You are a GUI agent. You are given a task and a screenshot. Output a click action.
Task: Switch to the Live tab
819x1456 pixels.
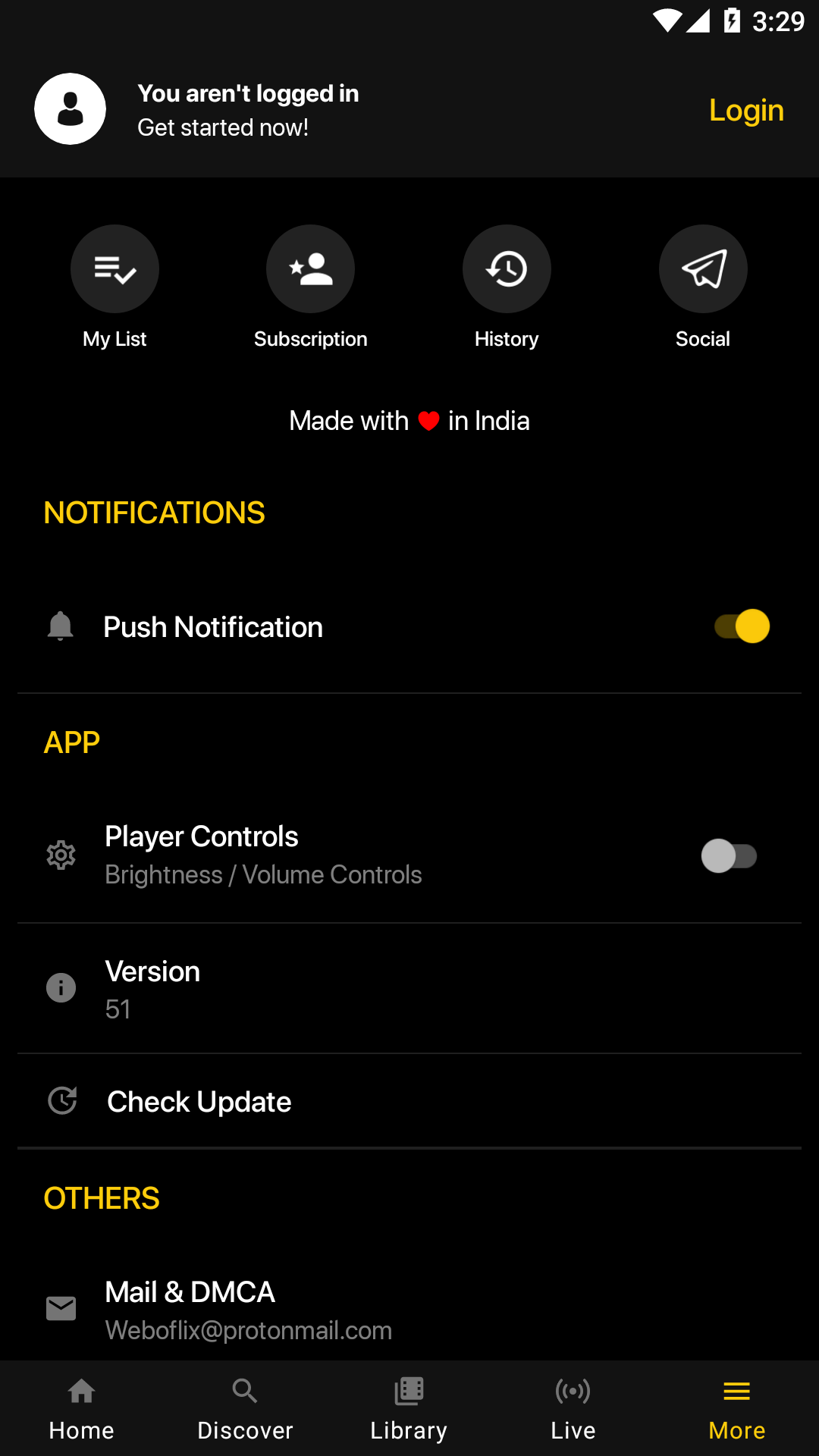[x=573, y=1408]
